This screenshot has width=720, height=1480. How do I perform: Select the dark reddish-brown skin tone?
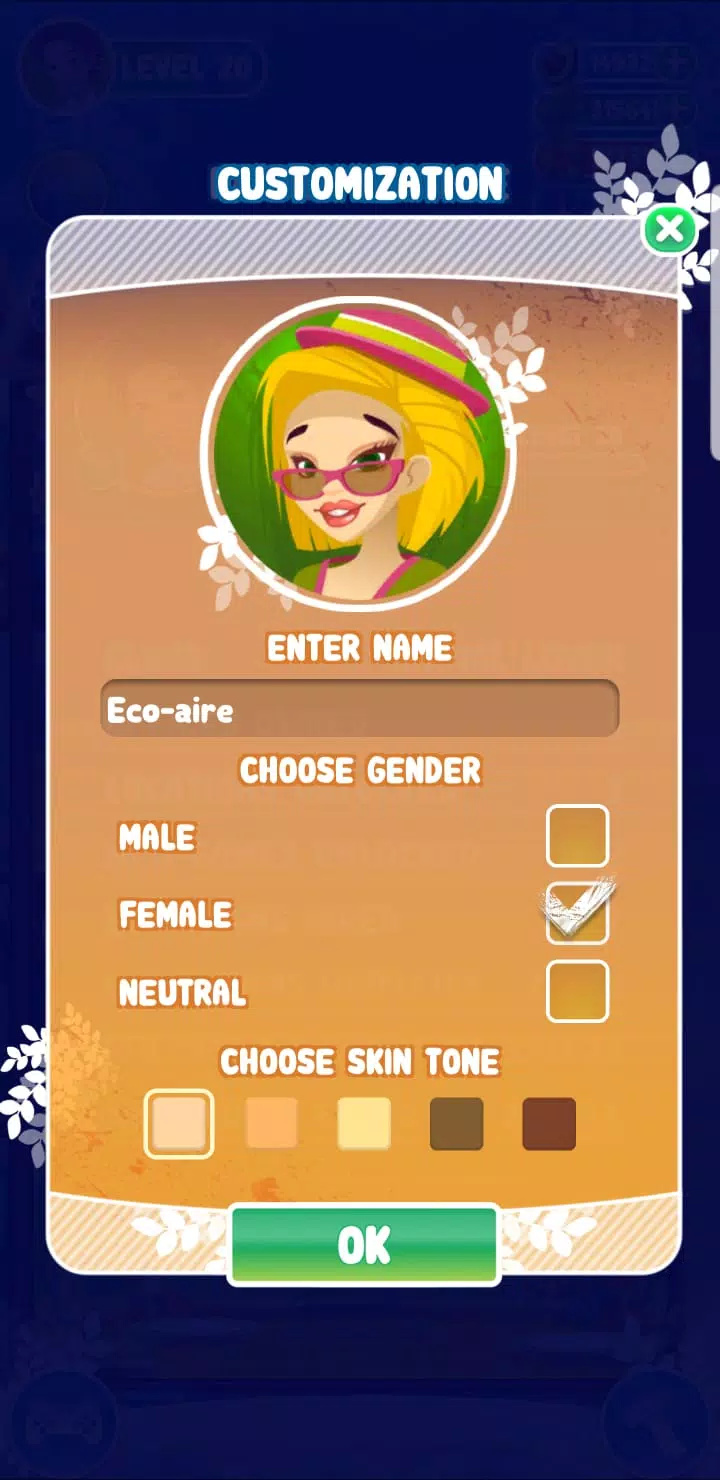coord(549,1124)
